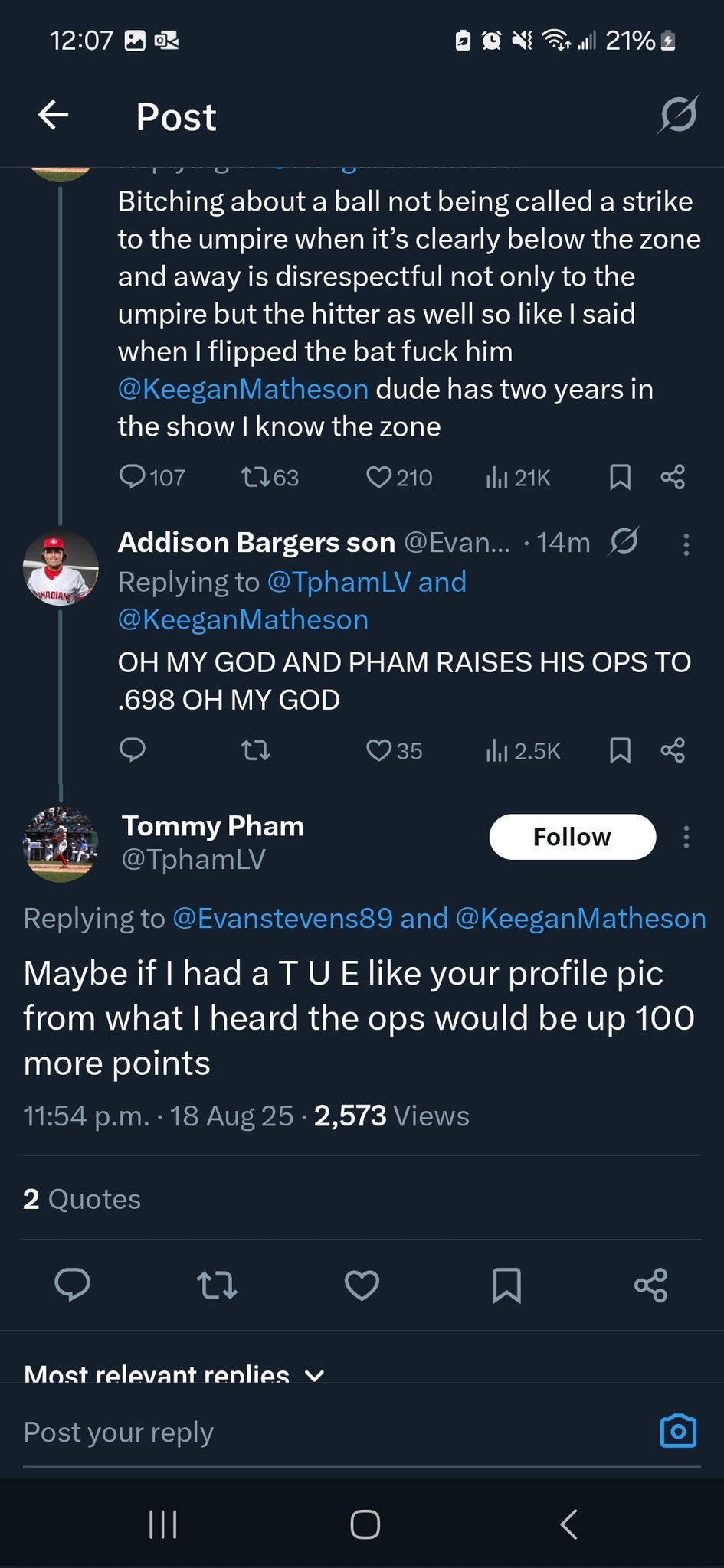This screenshot has height=1568, width=724.
Task: Open the camera icon in the reply bar
Action: (x=678, y=1431)
